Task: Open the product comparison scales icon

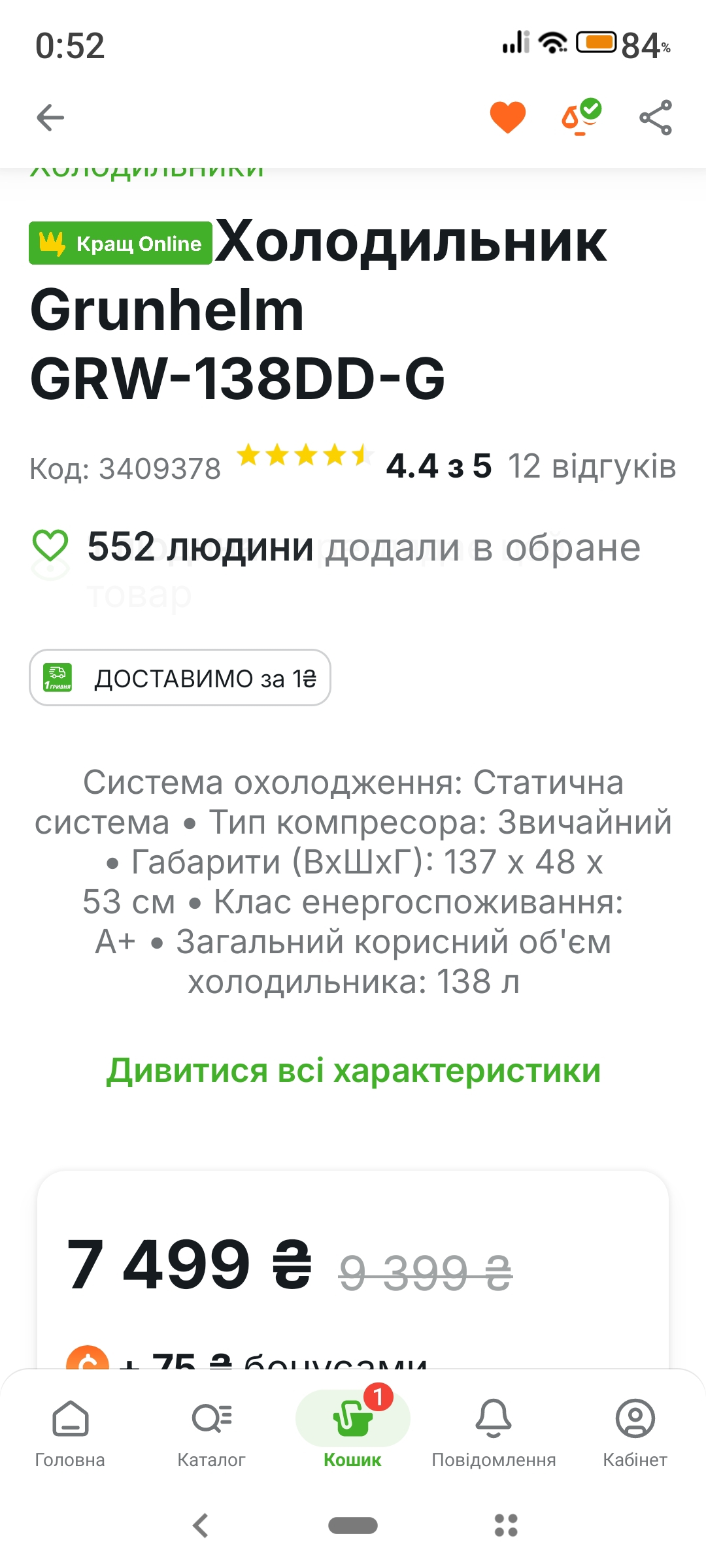Action: pos(580,118)
